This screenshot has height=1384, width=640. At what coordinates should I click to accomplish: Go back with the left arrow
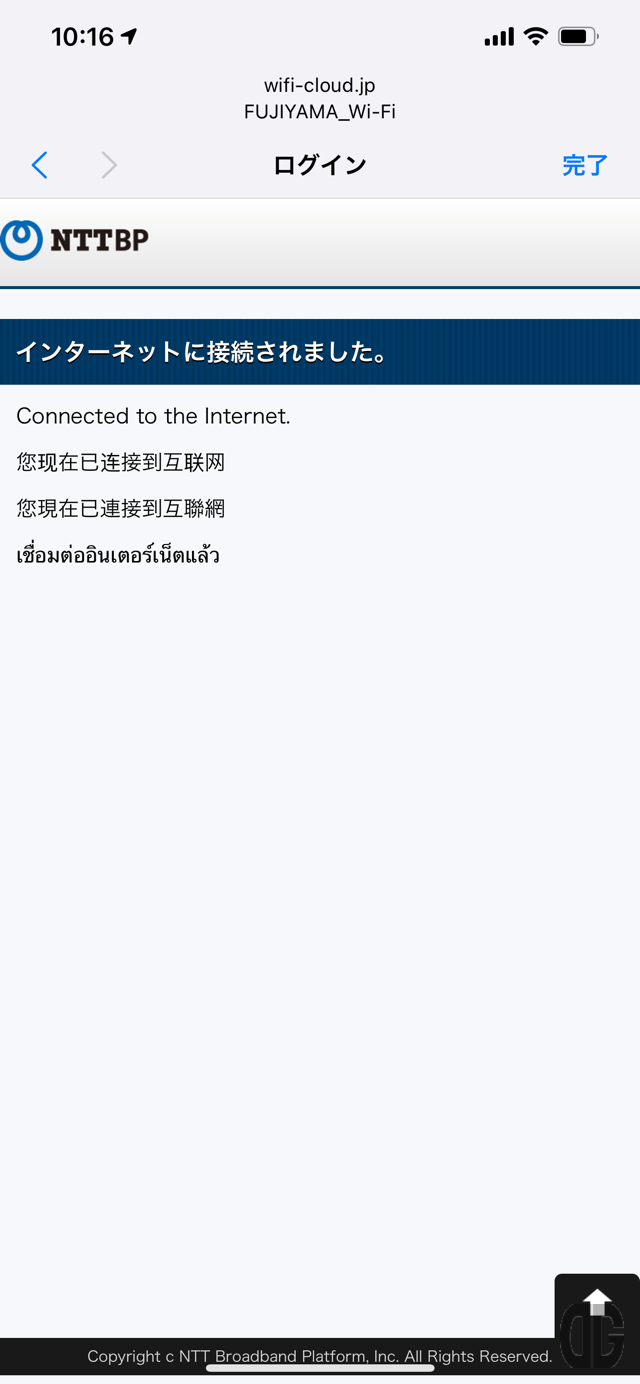pyautogui.click(x=40, y=165)
